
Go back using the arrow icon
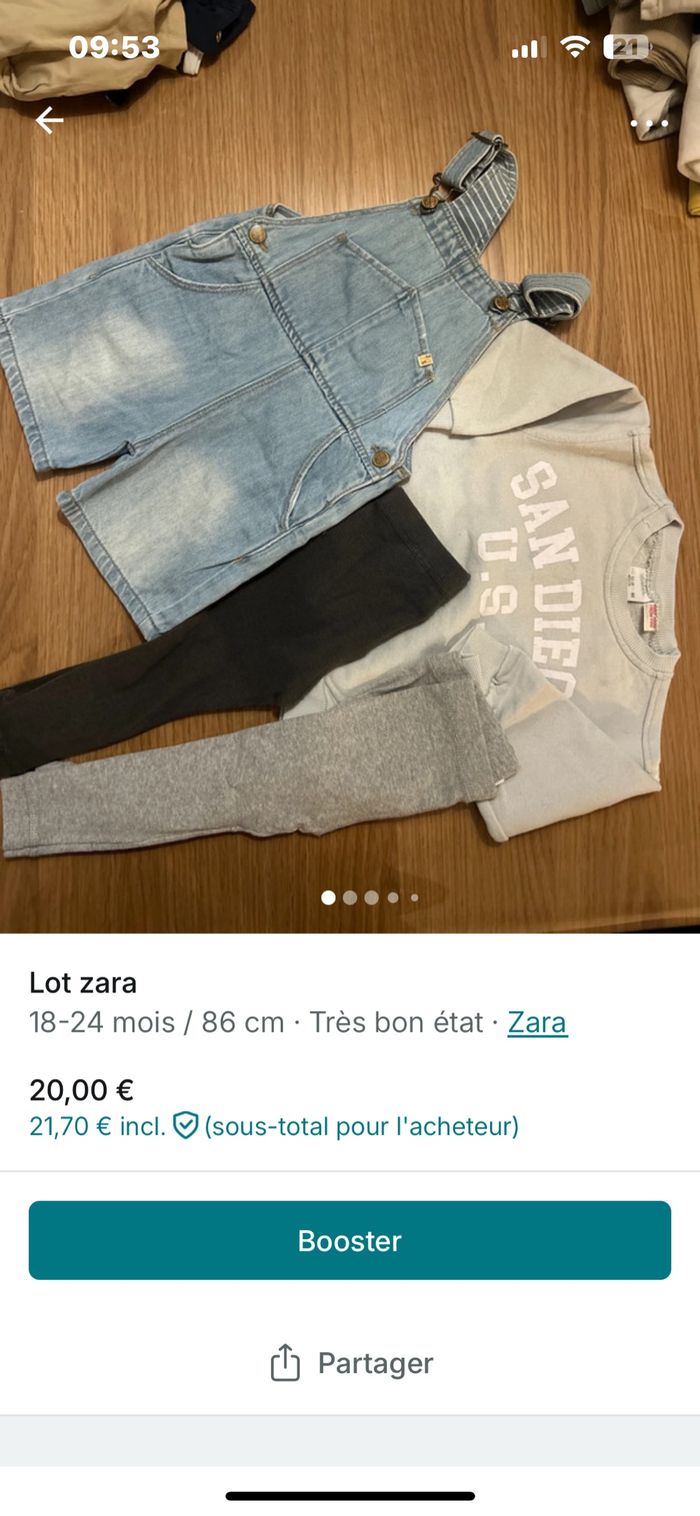coord(49,121)
